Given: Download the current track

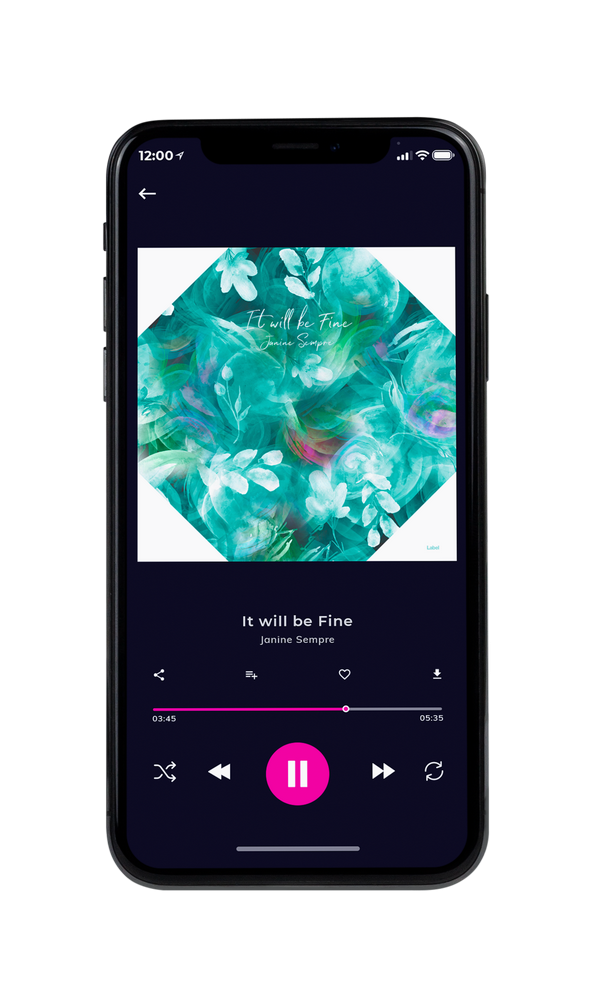Looking at the screenshot, I should point(437,674).
